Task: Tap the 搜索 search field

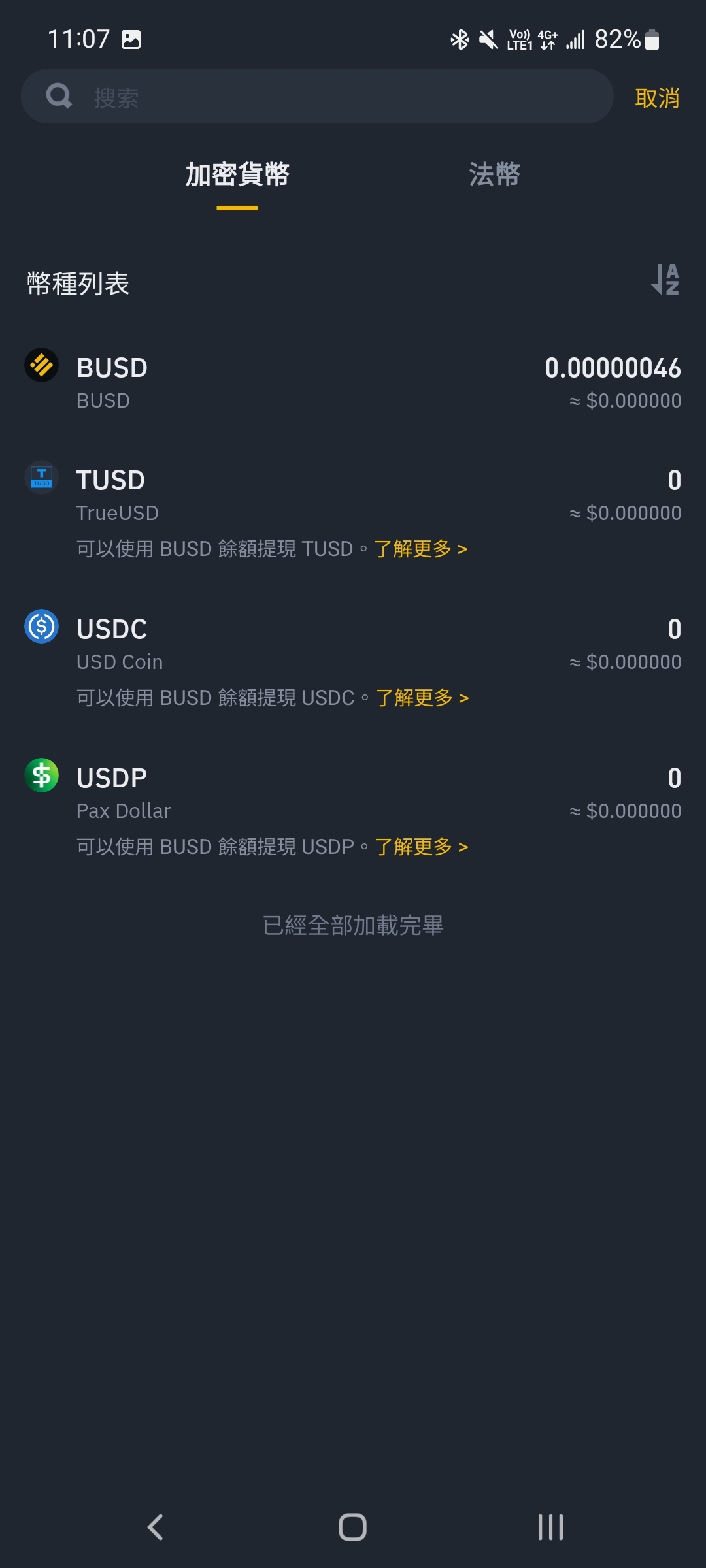Action: pos(317,97)
